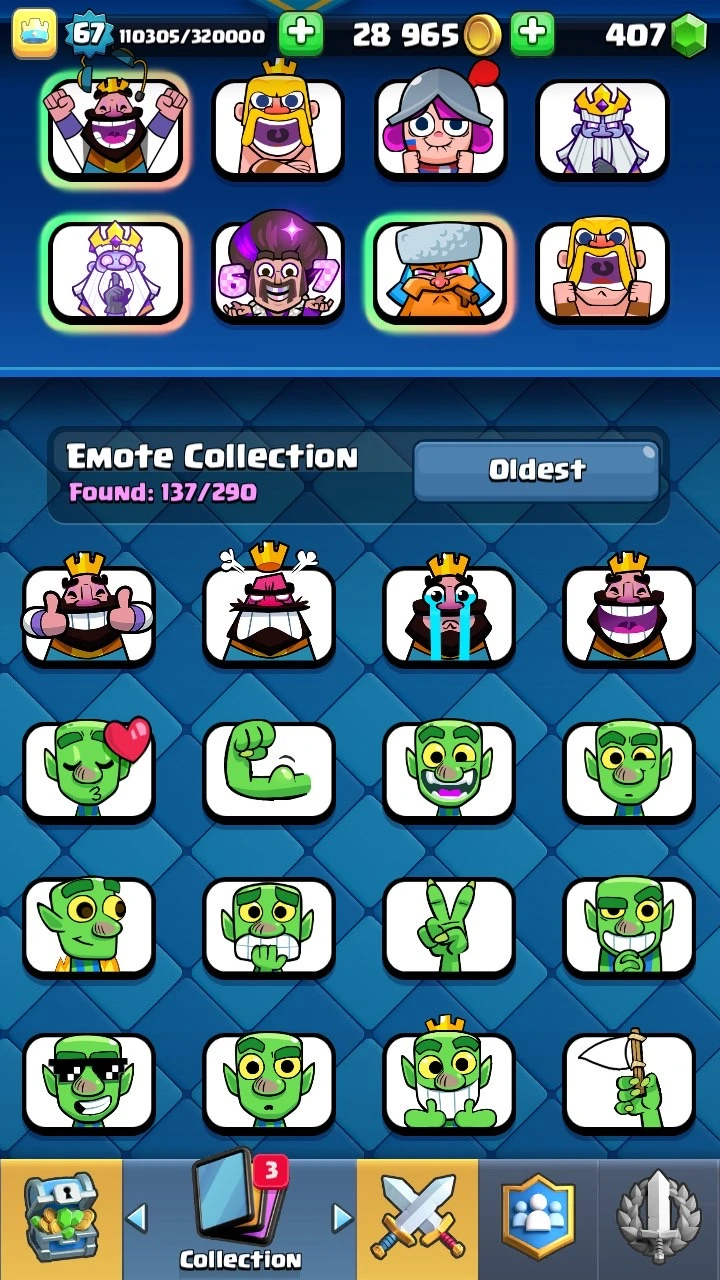The width and height of the screenshot is (720, 1280).
Task: Choose the green flexing arm emote
Action: tap(269, 771)
